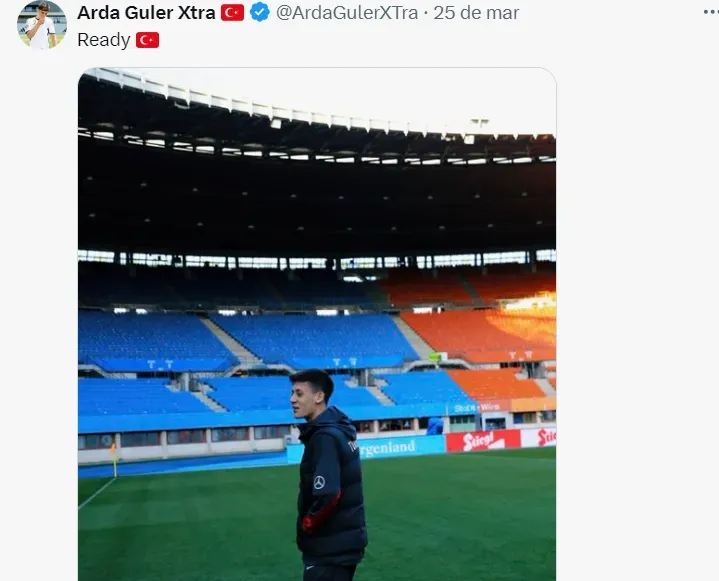This screenshot has width=719, height=581.
Task: Open the 25 de mar timestamp link
Action: [x=475, y=13]
